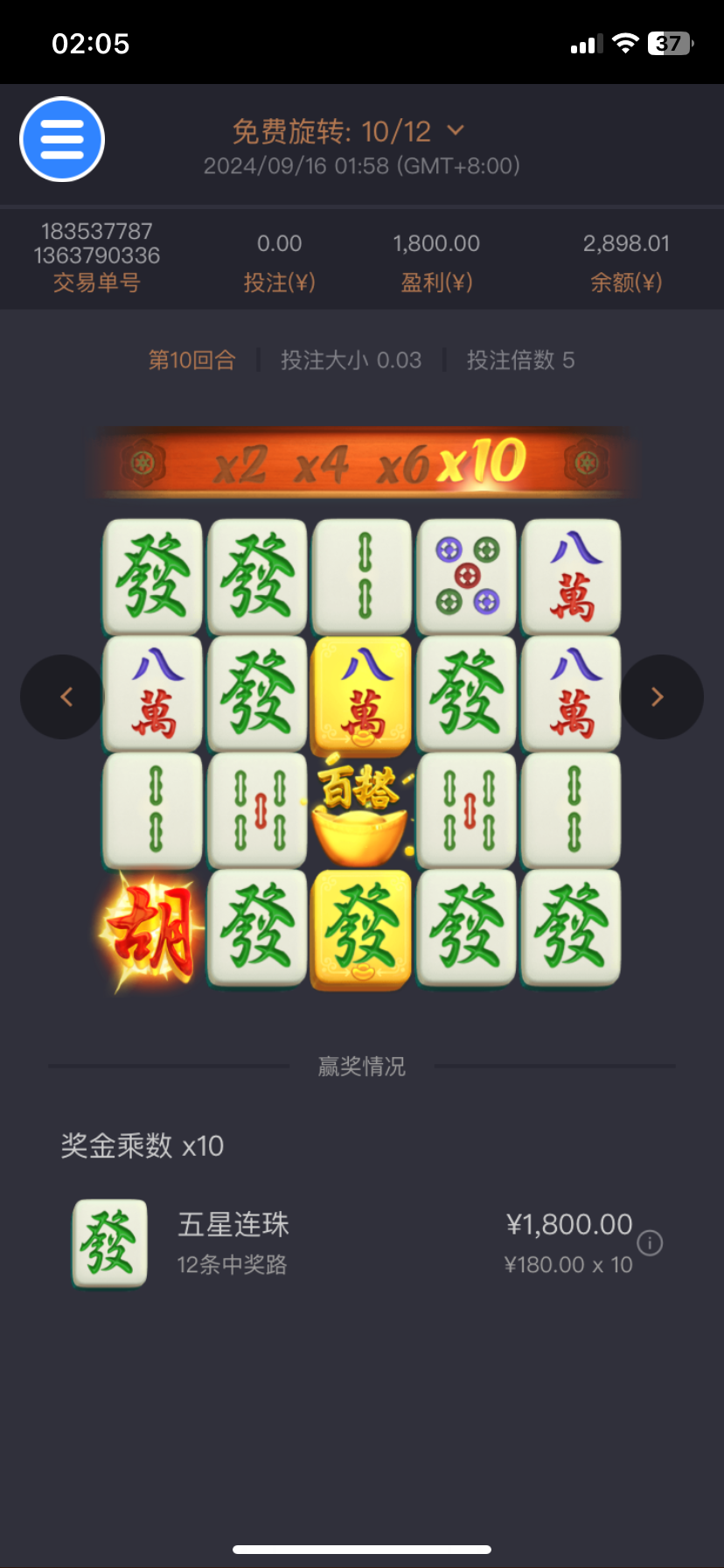Go to the previous round with the left arrow
This screenshot has height=1568, width=724.
coord(63,696)
